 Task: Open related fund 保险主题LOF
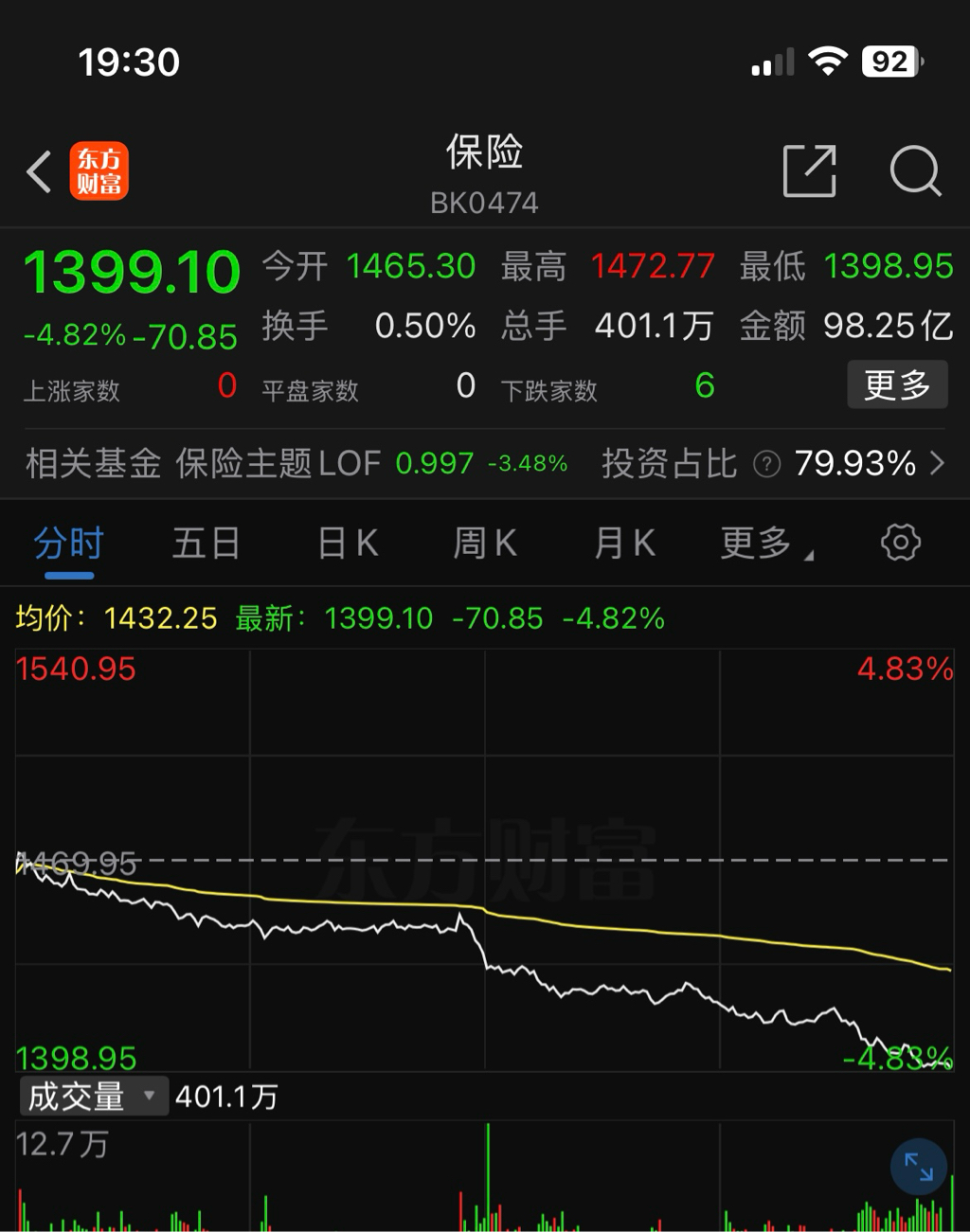[x=277, y=464]
